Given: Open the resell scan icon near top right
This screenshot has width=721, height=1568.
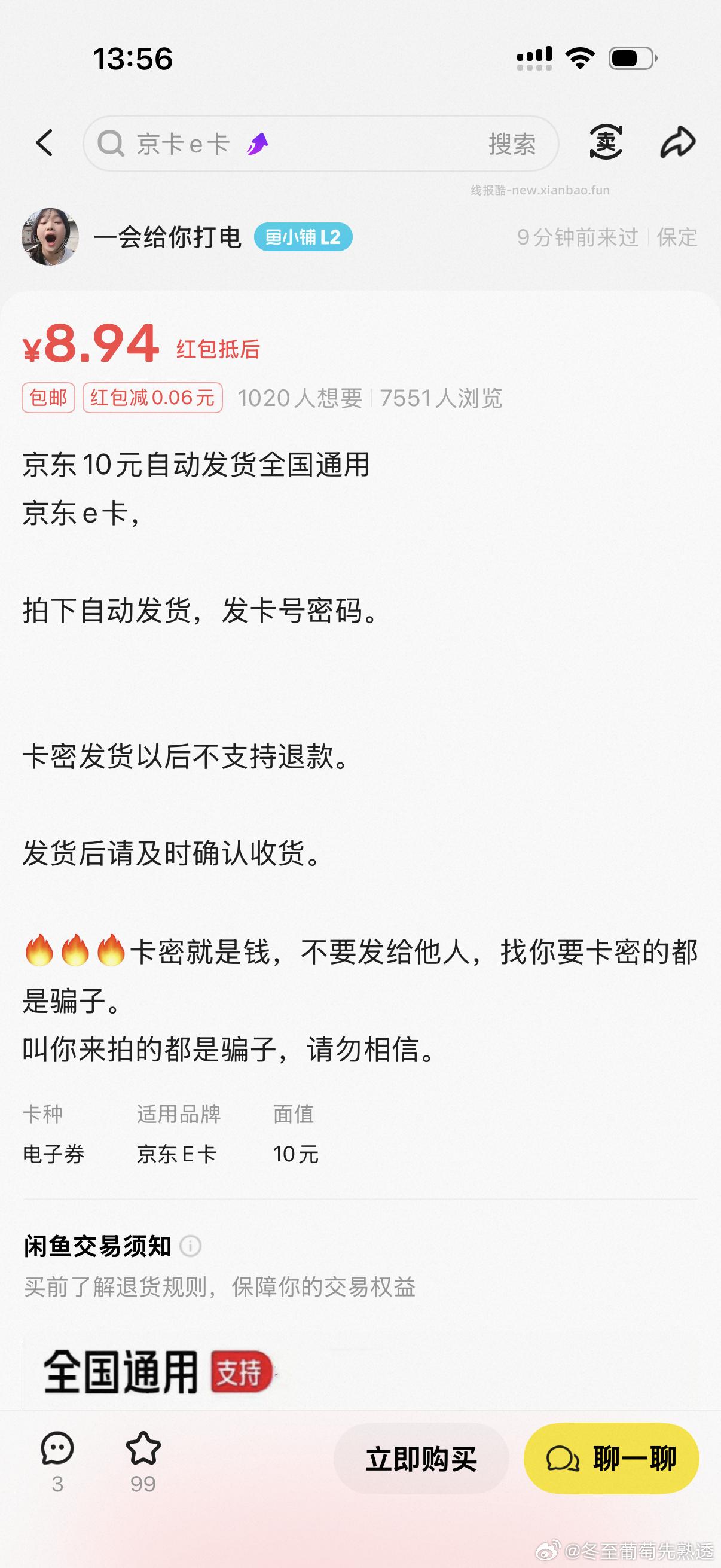Looking at the screenshot, I should (606, 142).
